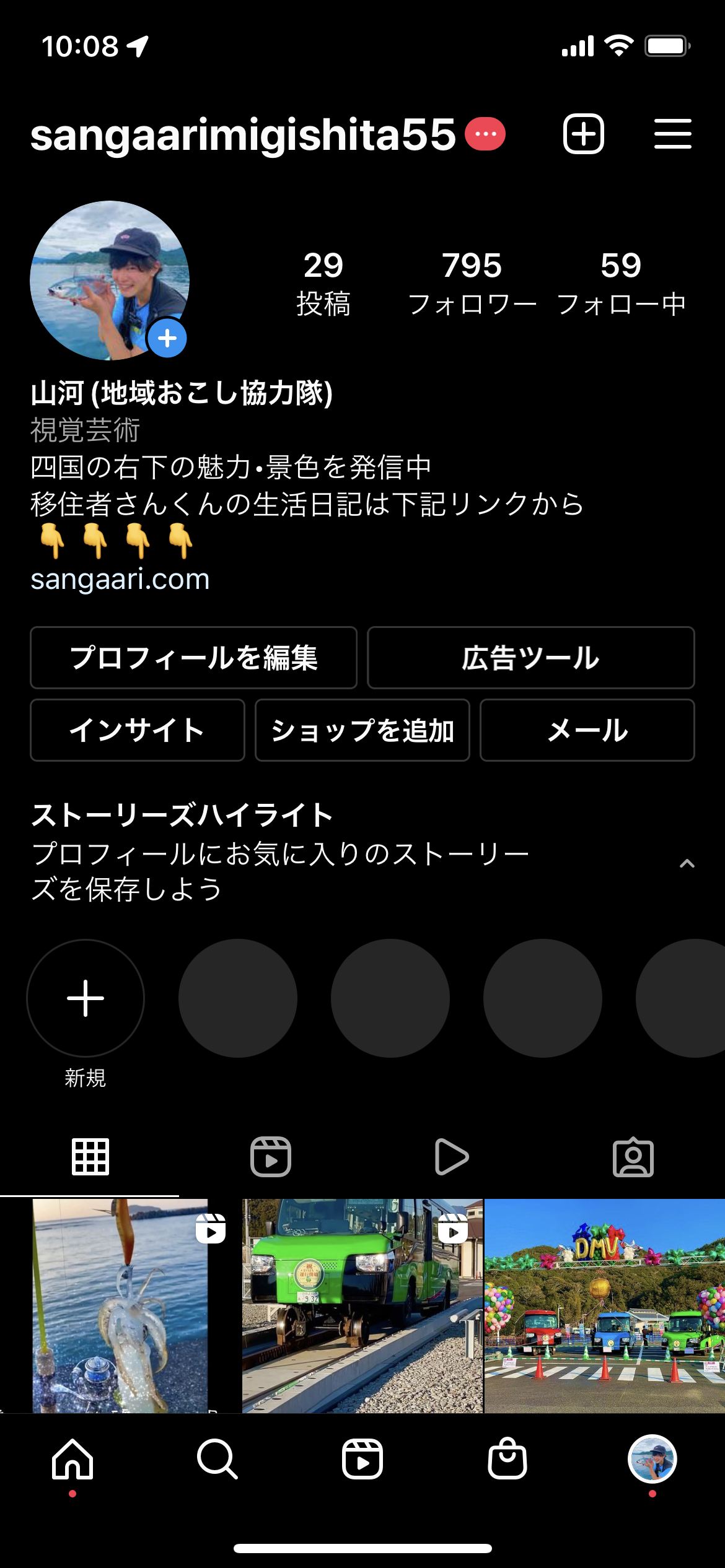Switch to the Reels profile tab
This screenshot has height=1568, width=725.
click(x=271, y=1156)
